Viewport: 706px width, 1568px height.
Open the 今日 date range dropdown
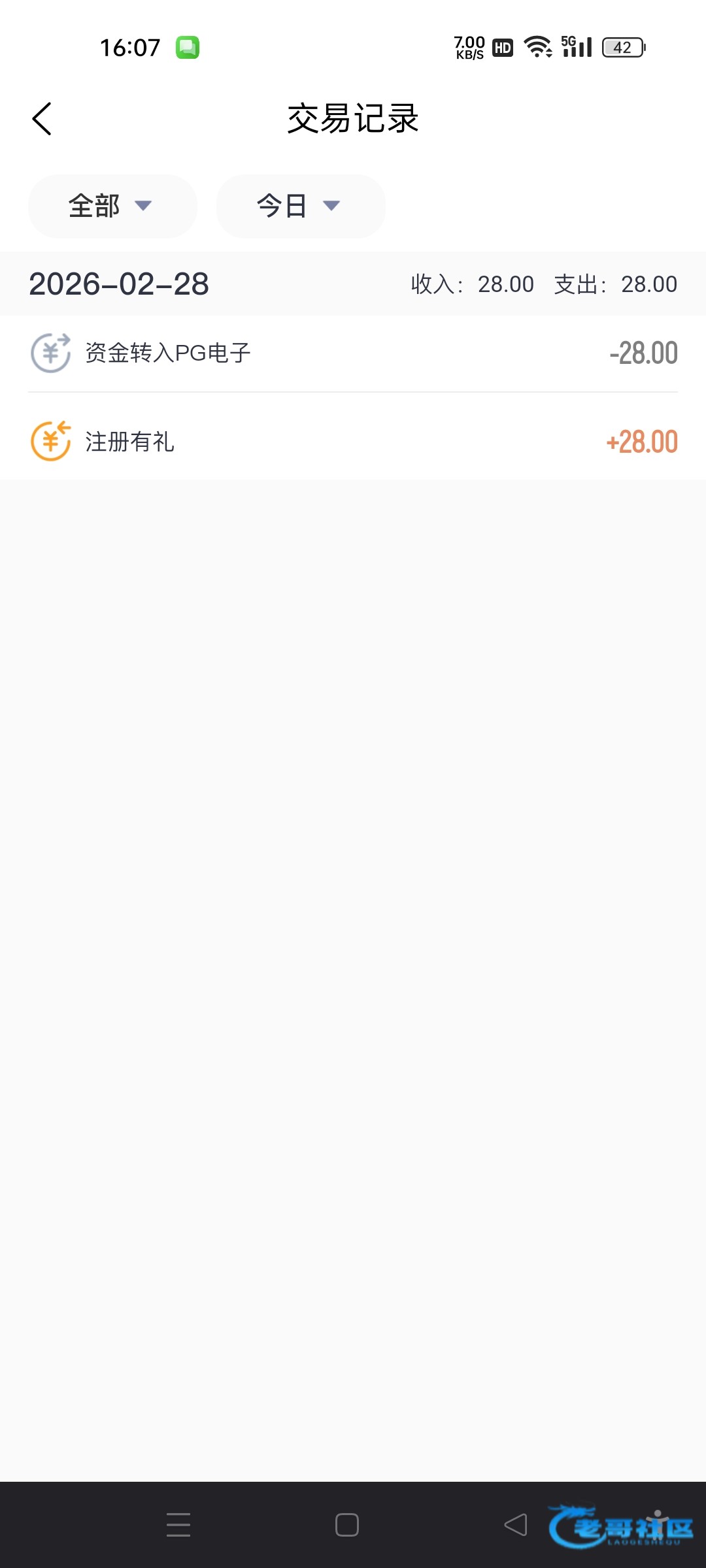(300, 206)
